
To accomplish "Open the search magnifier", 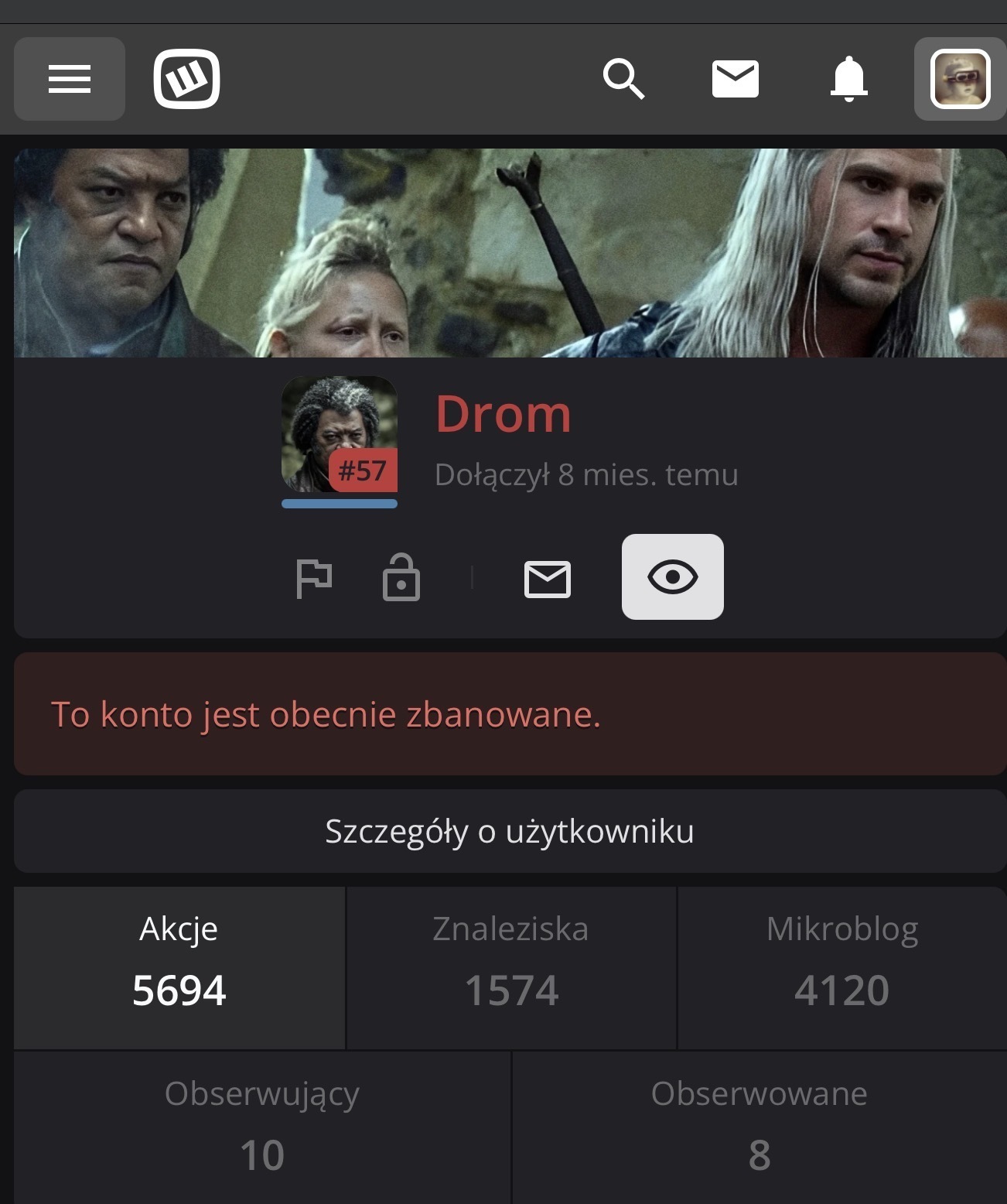I will click(623, 79).
